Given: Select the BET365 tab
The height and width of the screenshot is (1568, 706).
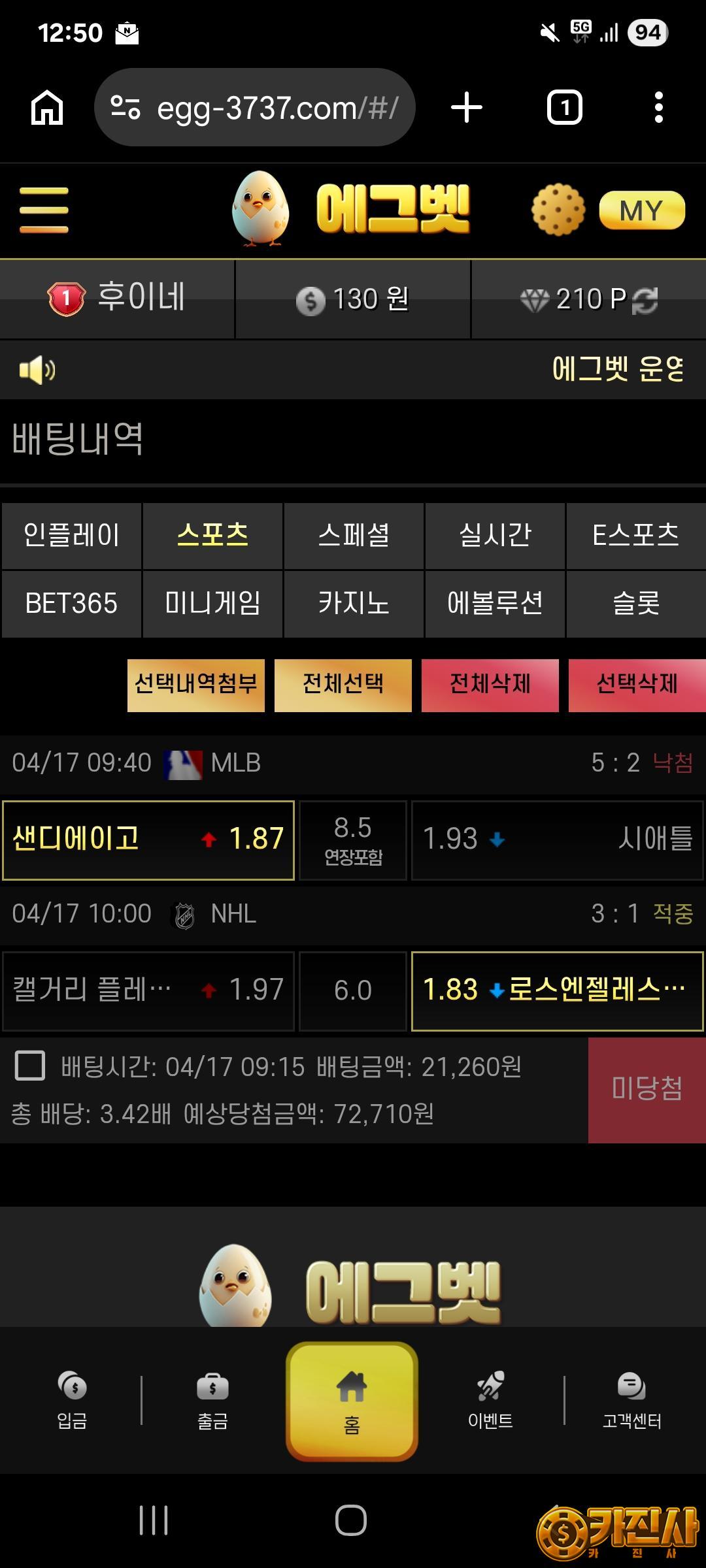Looking at the screenshot, I should (71, 604).
